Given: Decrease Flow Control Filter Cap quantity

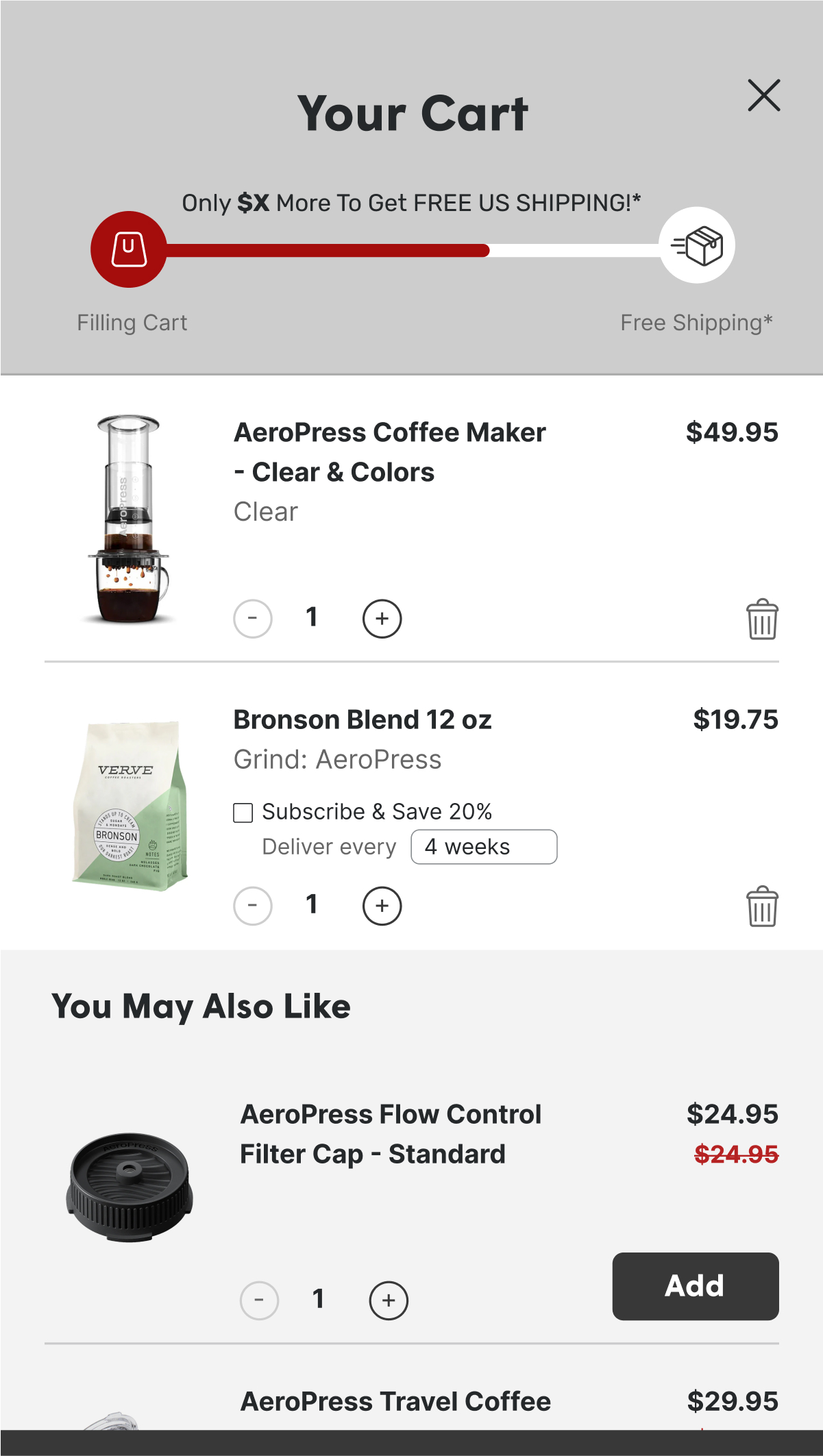Looking at the screenshot, I should click(260, 1300).
